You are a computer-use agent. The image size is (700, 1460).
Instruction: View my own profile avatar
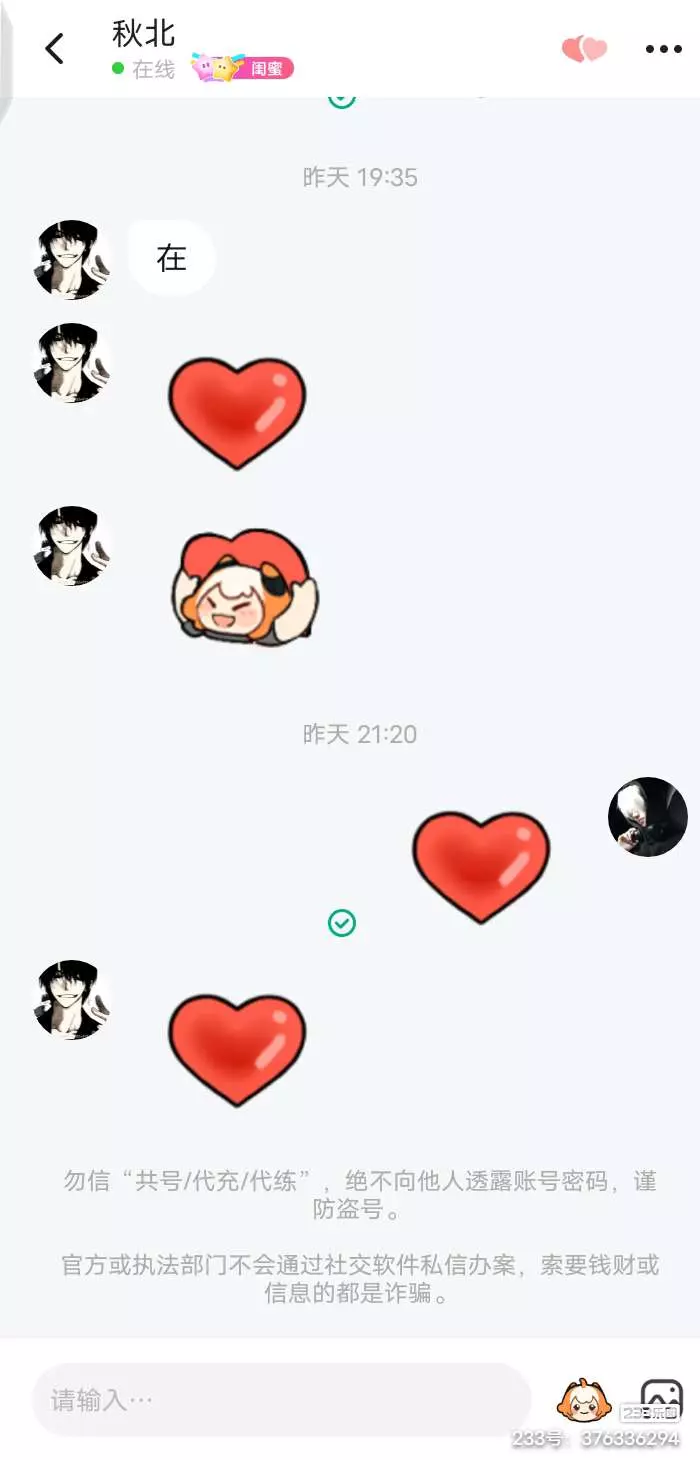click(648, 816)
